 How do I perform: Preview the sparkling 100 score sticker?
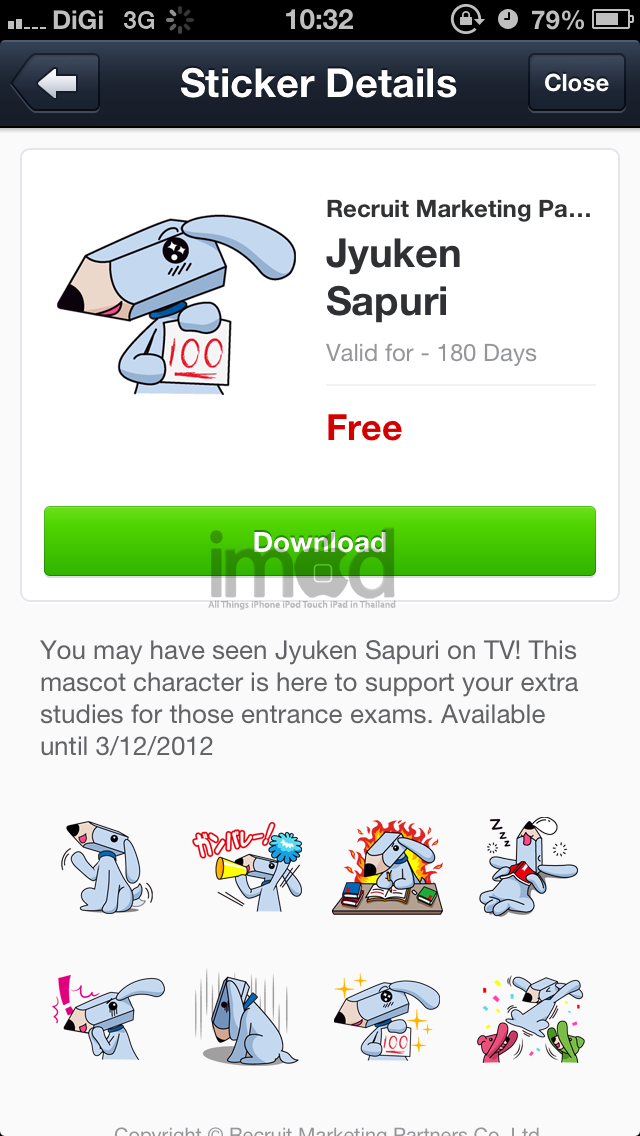387,1017
